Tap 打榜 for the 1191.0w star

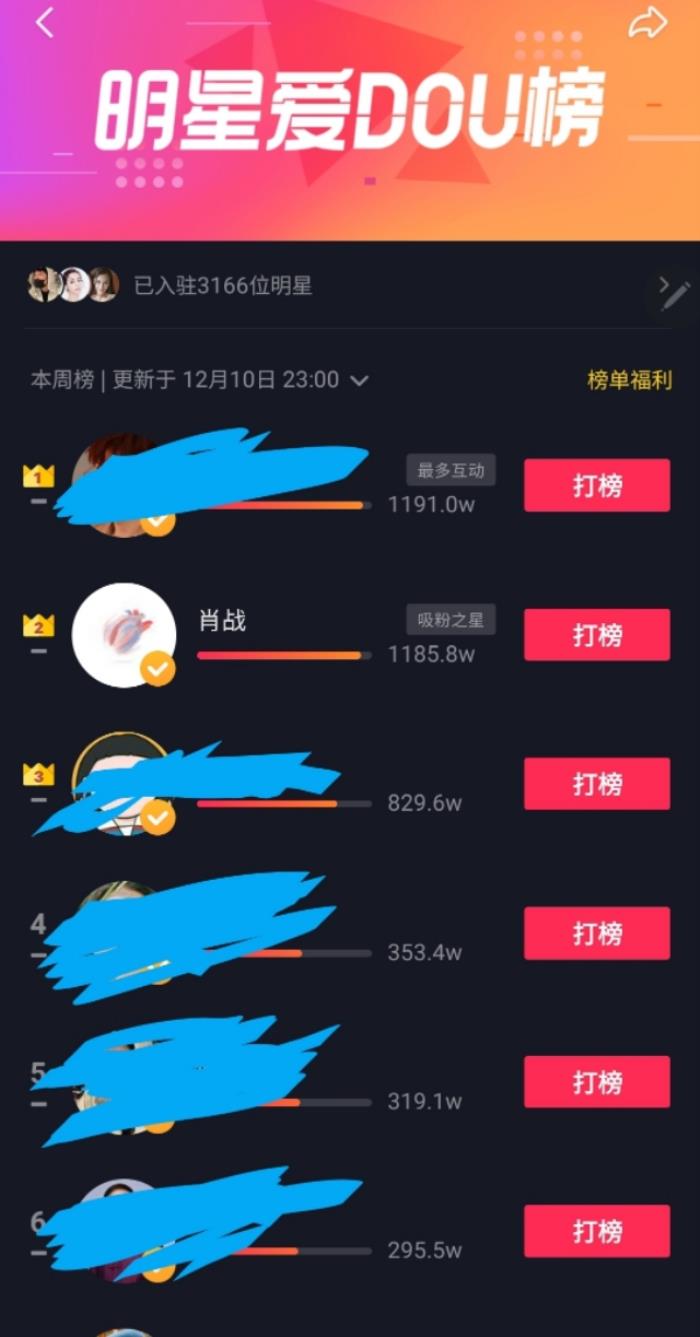coord(597,486)
